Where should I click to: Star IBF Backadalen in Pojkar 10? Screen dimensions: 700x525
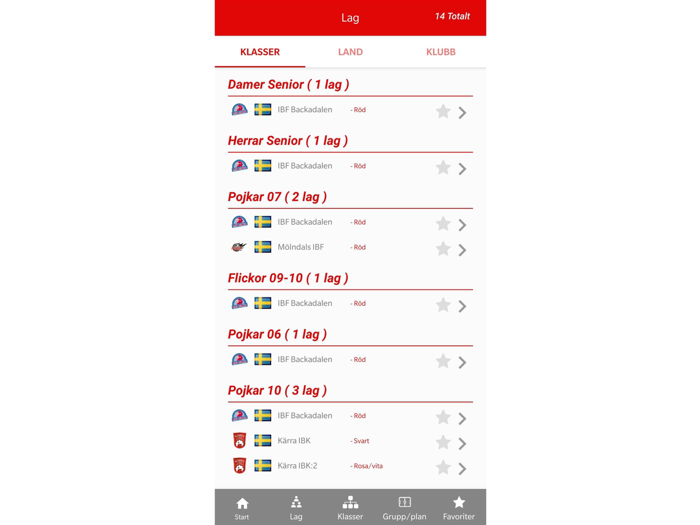pos(443,417)
